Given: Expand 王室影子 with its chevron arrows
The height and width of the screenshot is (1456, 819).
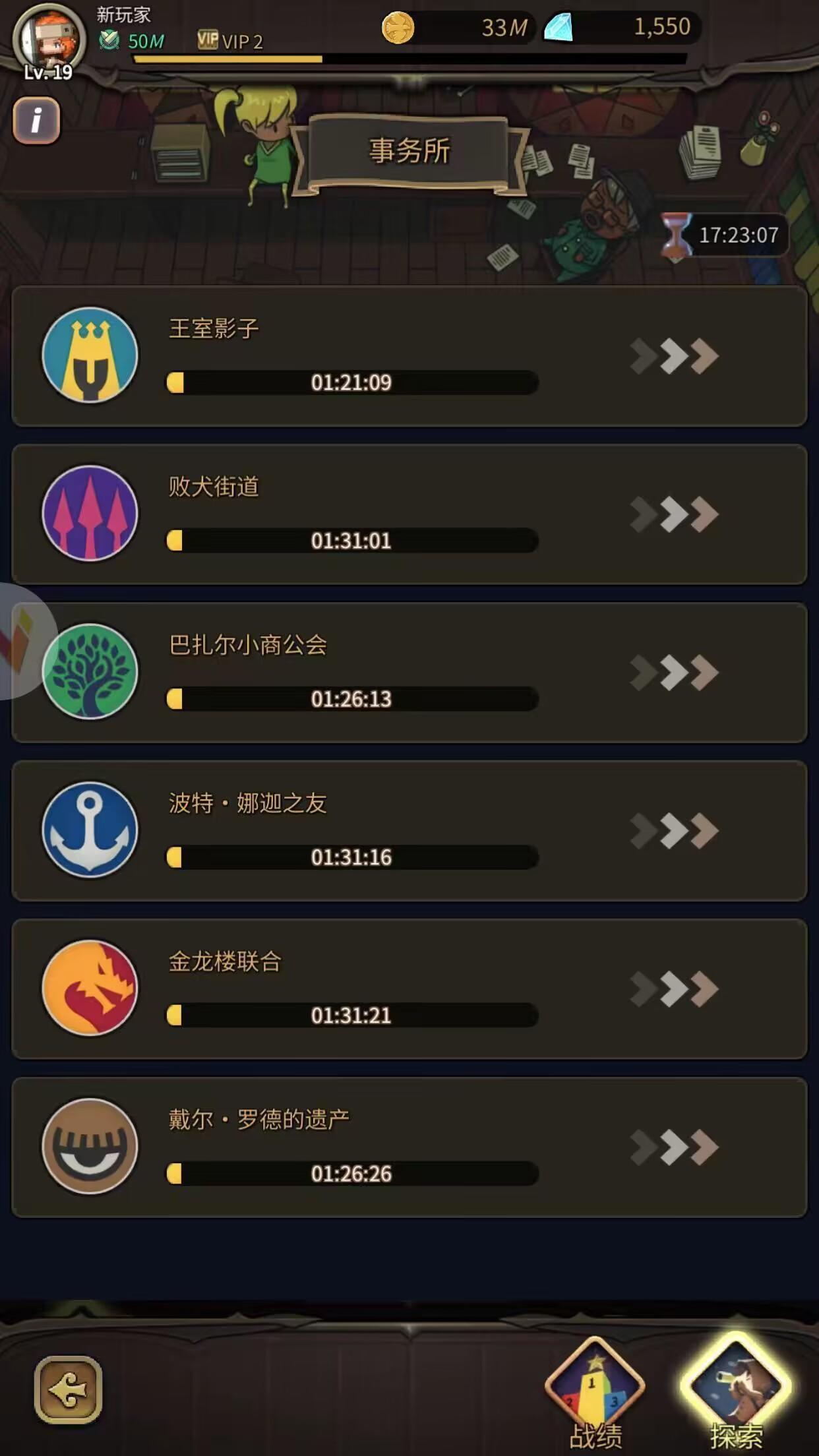Looking at the screenshot, I should (673, 355).
